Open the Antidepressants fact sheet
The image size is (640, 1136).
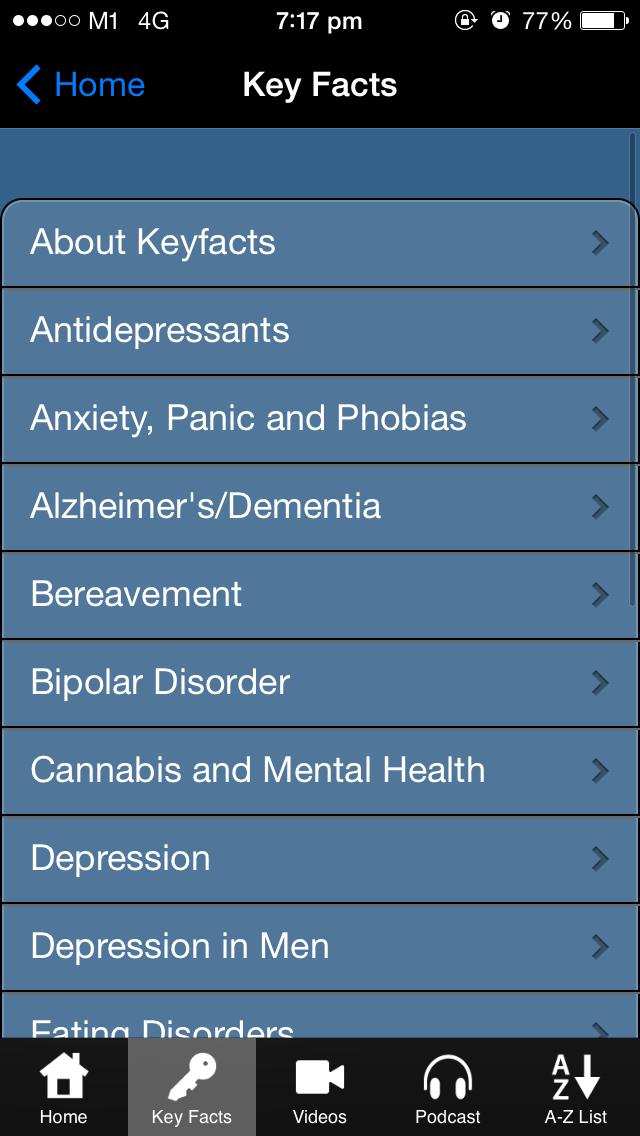(x=319, y=331)
